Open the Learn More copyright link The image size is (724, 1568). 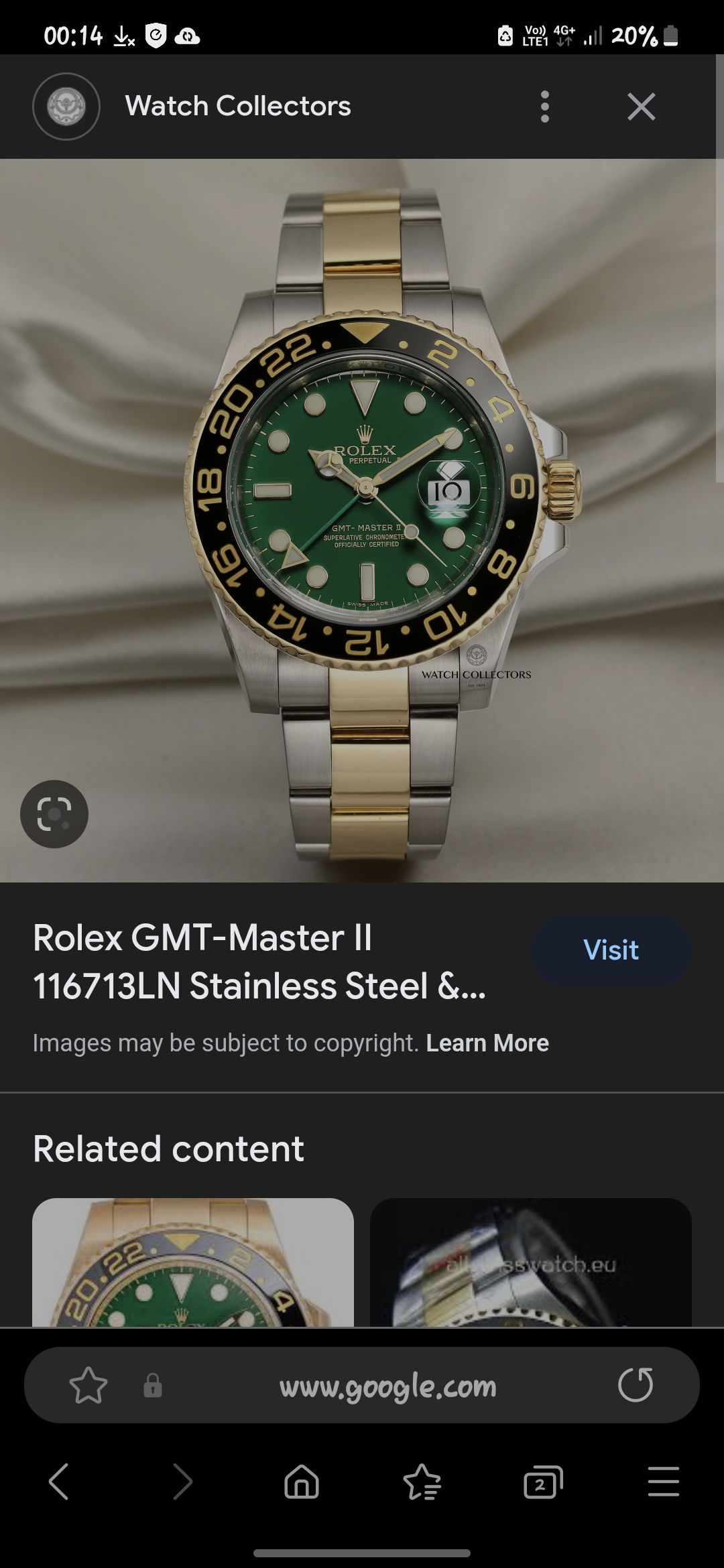pyautogui.click(x=487, y=1043)
